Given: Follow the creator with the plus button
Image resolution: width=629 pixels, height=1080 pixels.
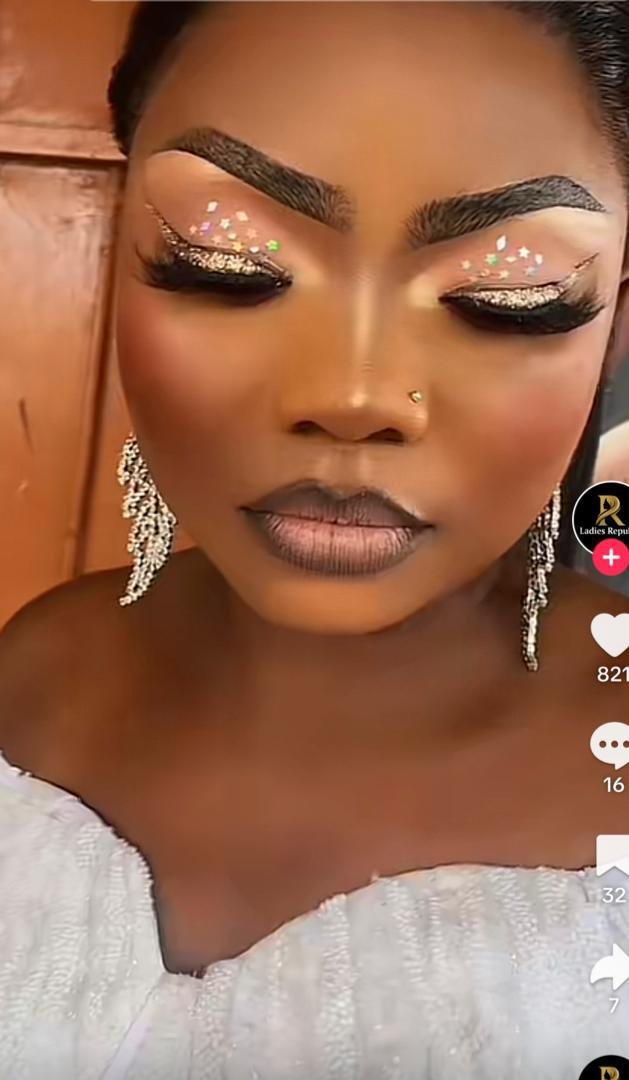Looking at the screenshot, I should (x=610, y=557).
